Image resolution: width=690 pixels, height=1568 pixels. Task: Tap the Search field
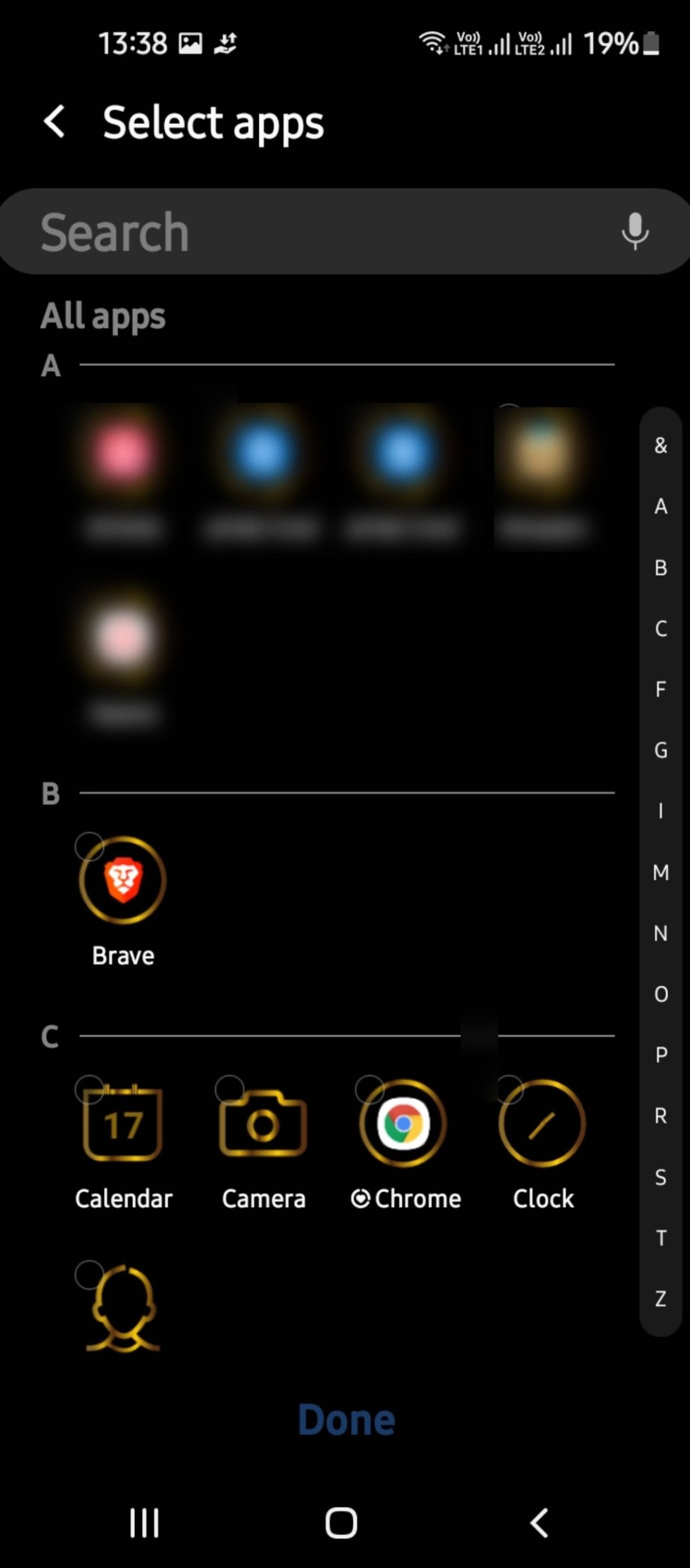pos(314,231)
